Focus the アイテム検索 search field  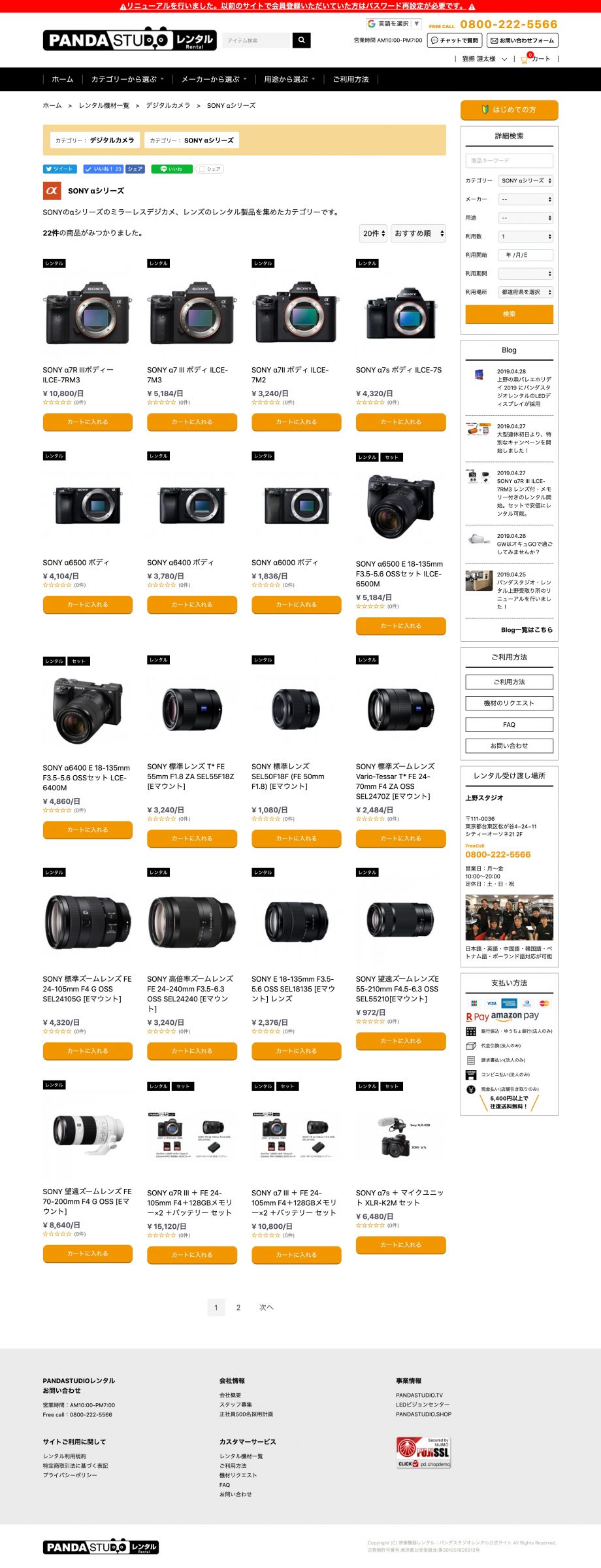click(x=256, y=41)
